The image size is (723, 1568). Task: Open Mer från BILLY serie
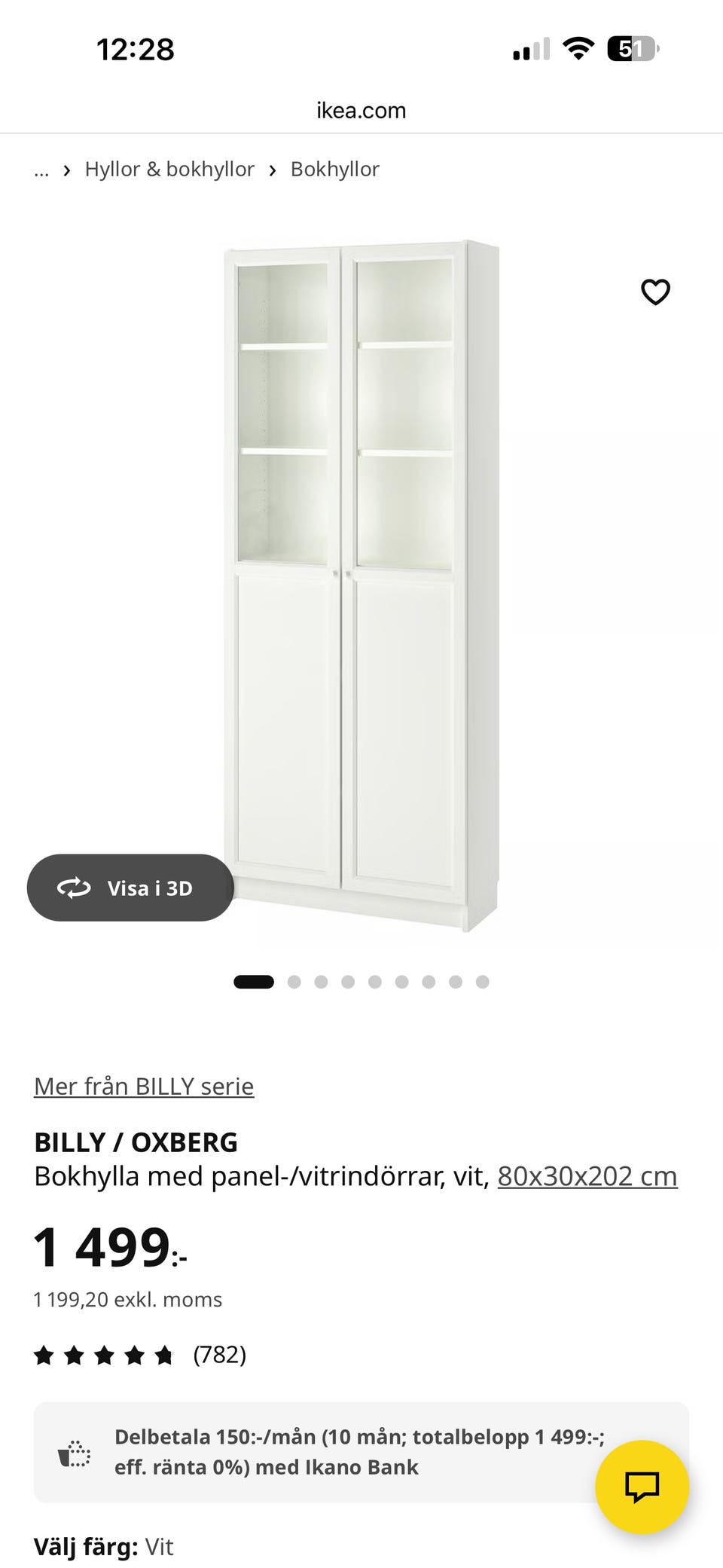click(143, 1086)
